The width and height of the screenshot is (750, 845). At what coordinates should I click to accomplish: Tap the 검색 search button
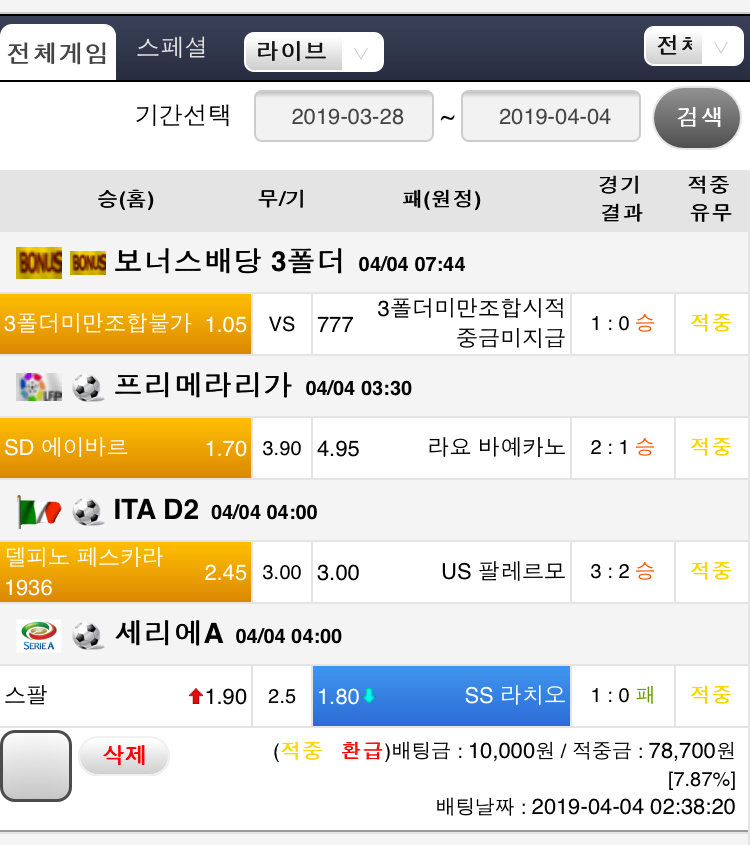(x=698, y=117)
